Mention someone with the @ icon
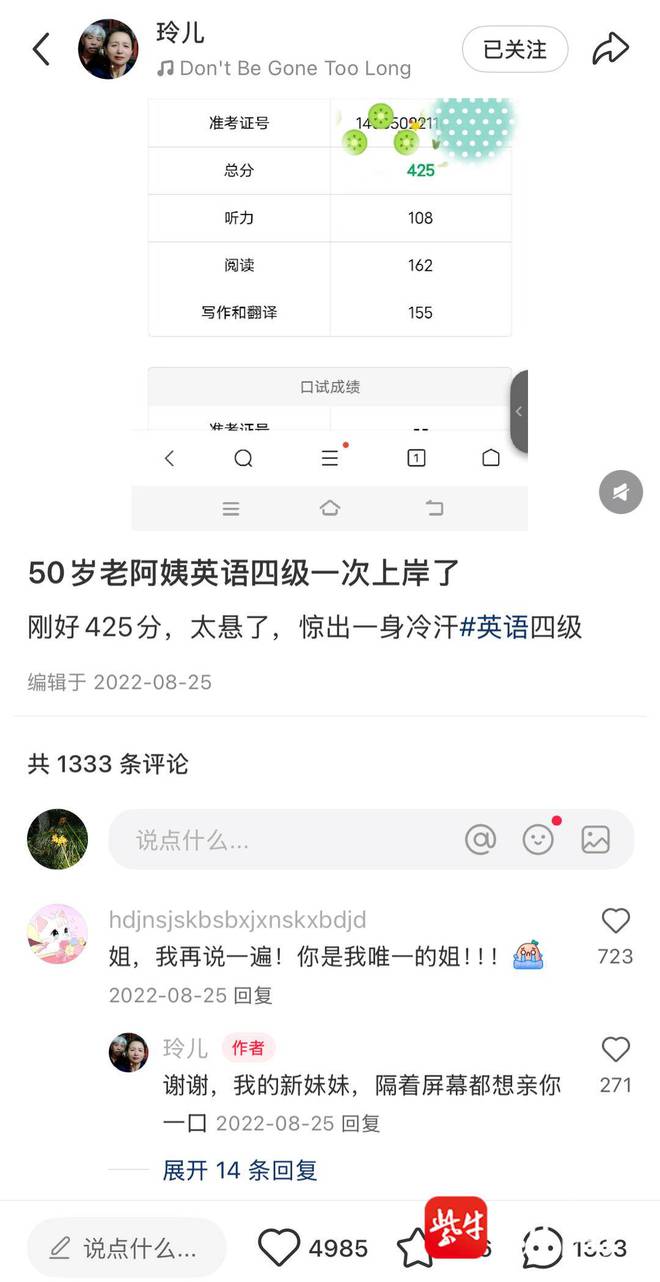660x1282 pixels. (x=481, y=840)
